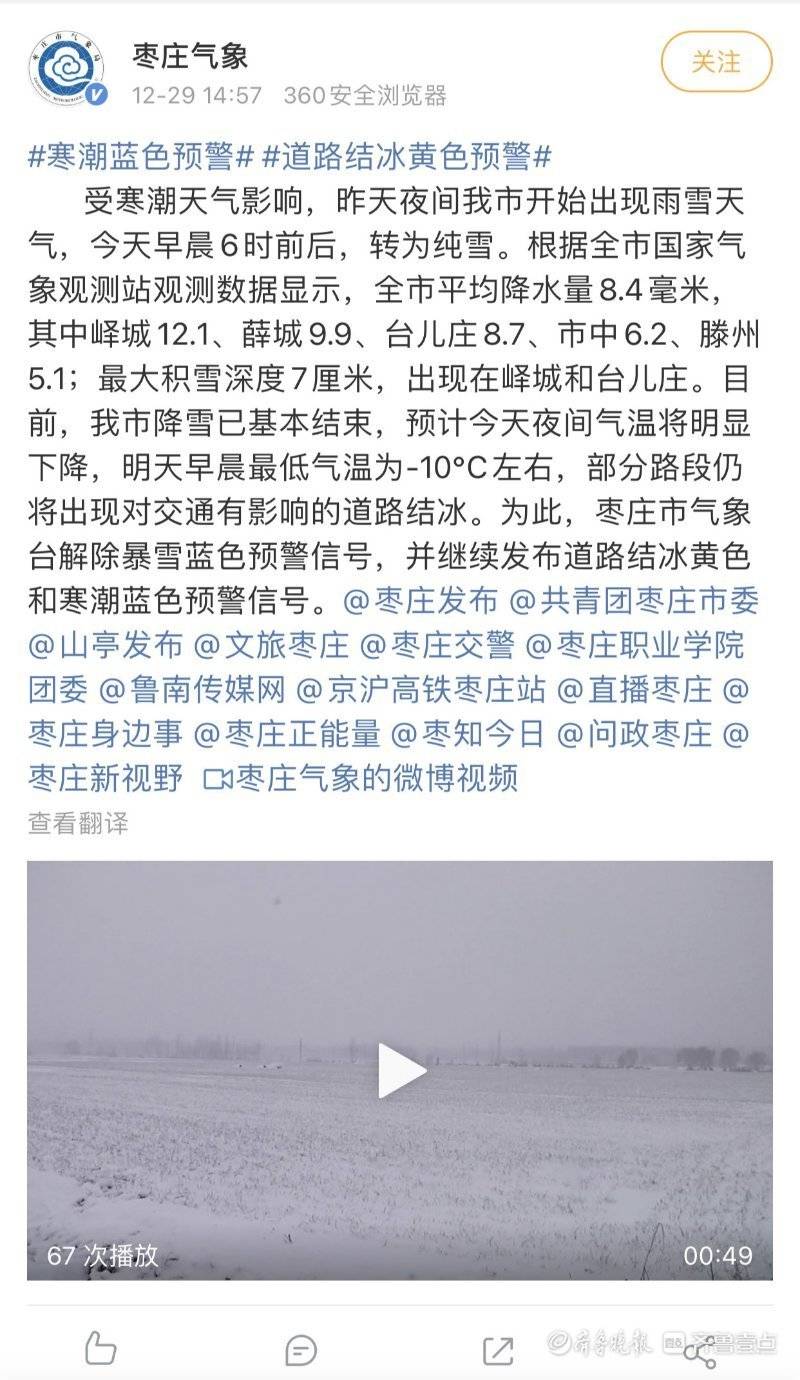Image resolution: width=800 pixels, height=1380 pixels.
Task: Share this post via the share icon
Action: (x=699, y=1350)
